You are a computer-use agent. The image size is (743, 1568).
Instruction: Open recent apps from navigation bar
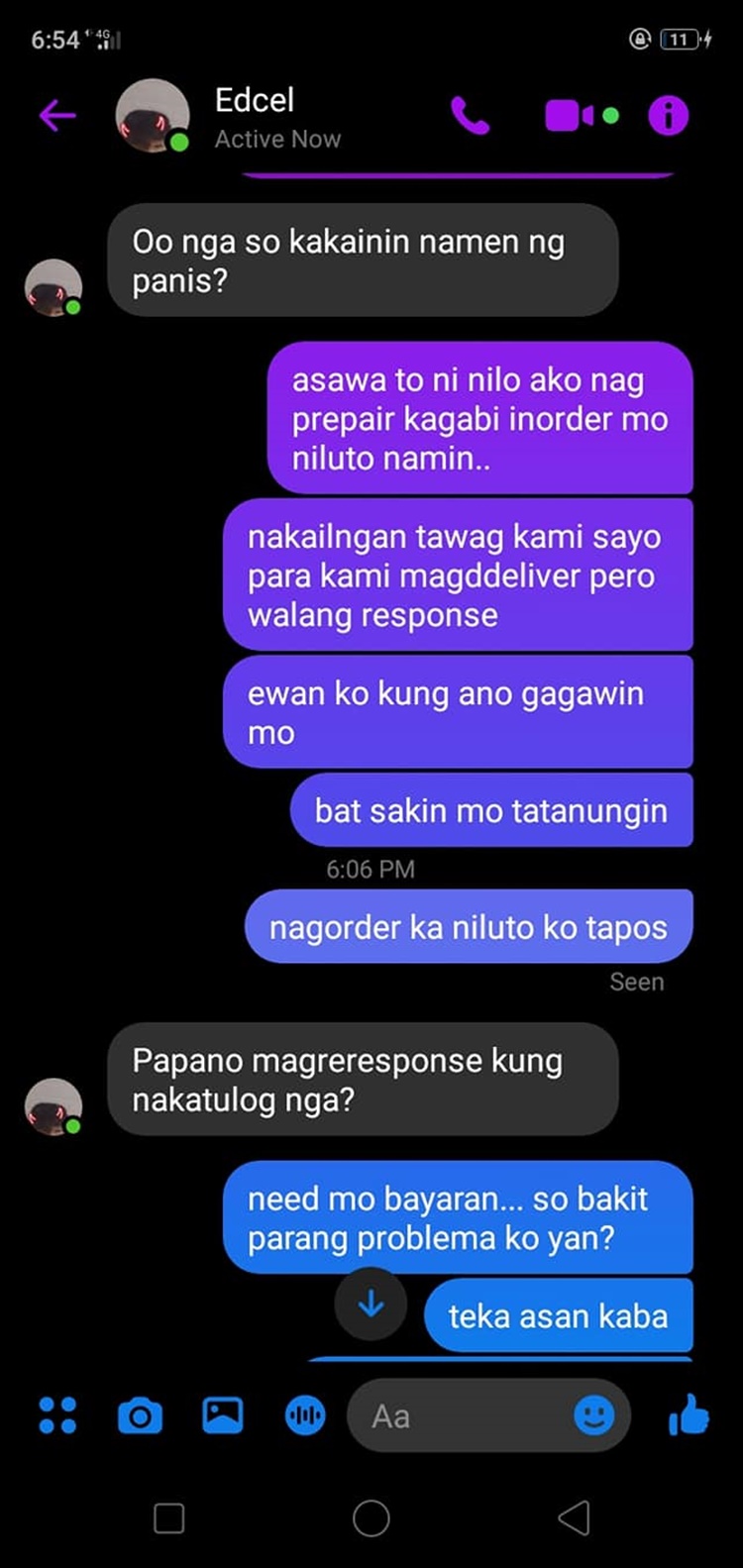[x=169, y=1517]
